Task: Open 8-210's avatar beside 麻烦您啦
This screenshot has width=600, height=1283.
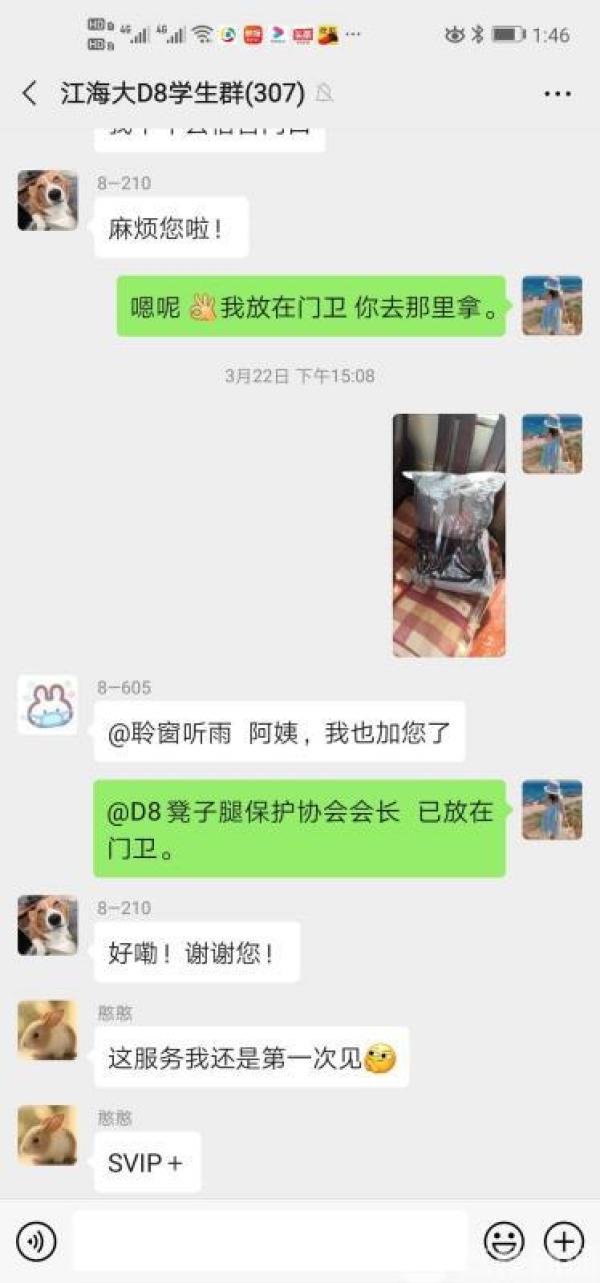Action: [x=47, y=200]
